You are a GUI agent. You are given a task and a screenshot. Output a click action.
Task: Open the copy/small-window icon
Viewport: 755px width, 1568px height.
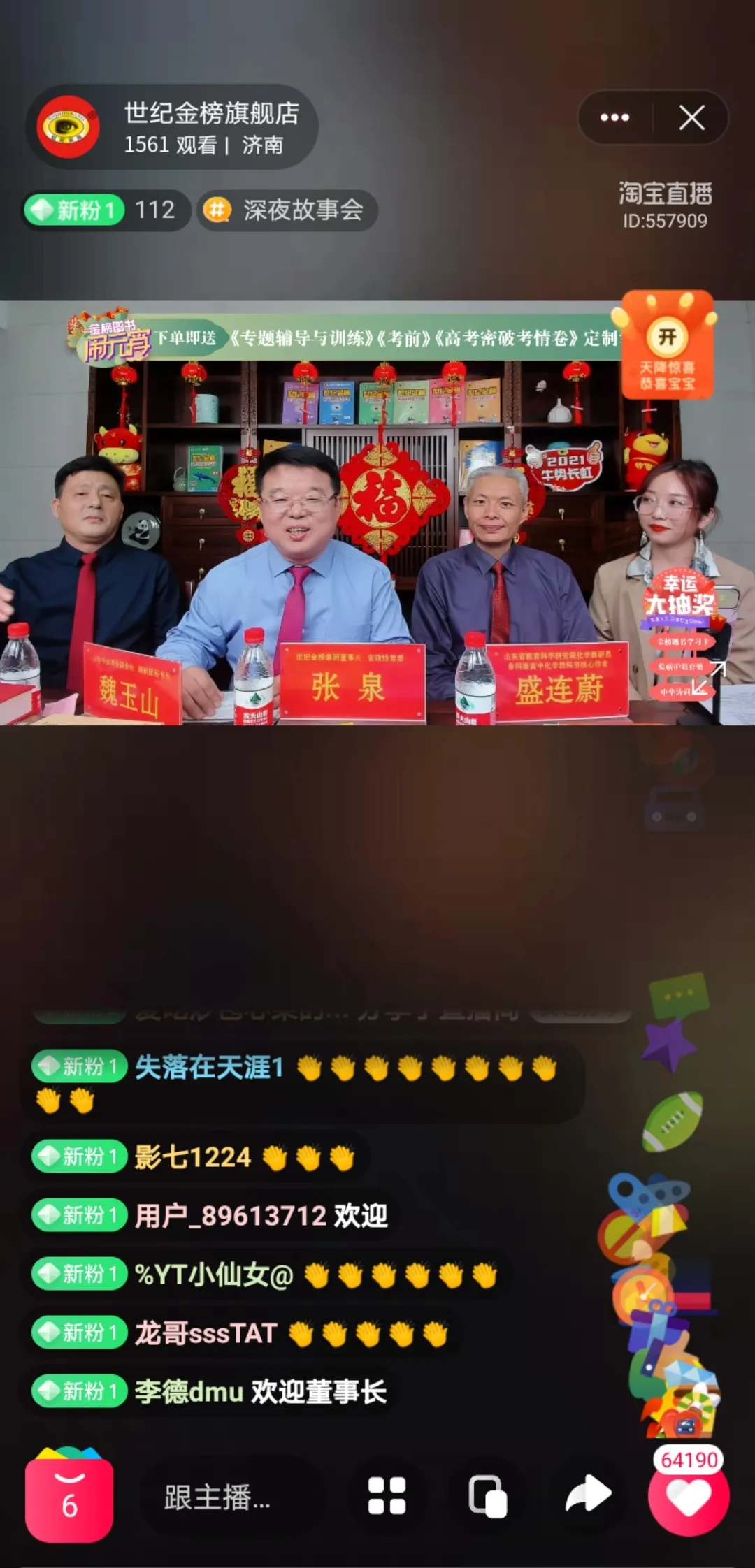(x=487, y=1496)
